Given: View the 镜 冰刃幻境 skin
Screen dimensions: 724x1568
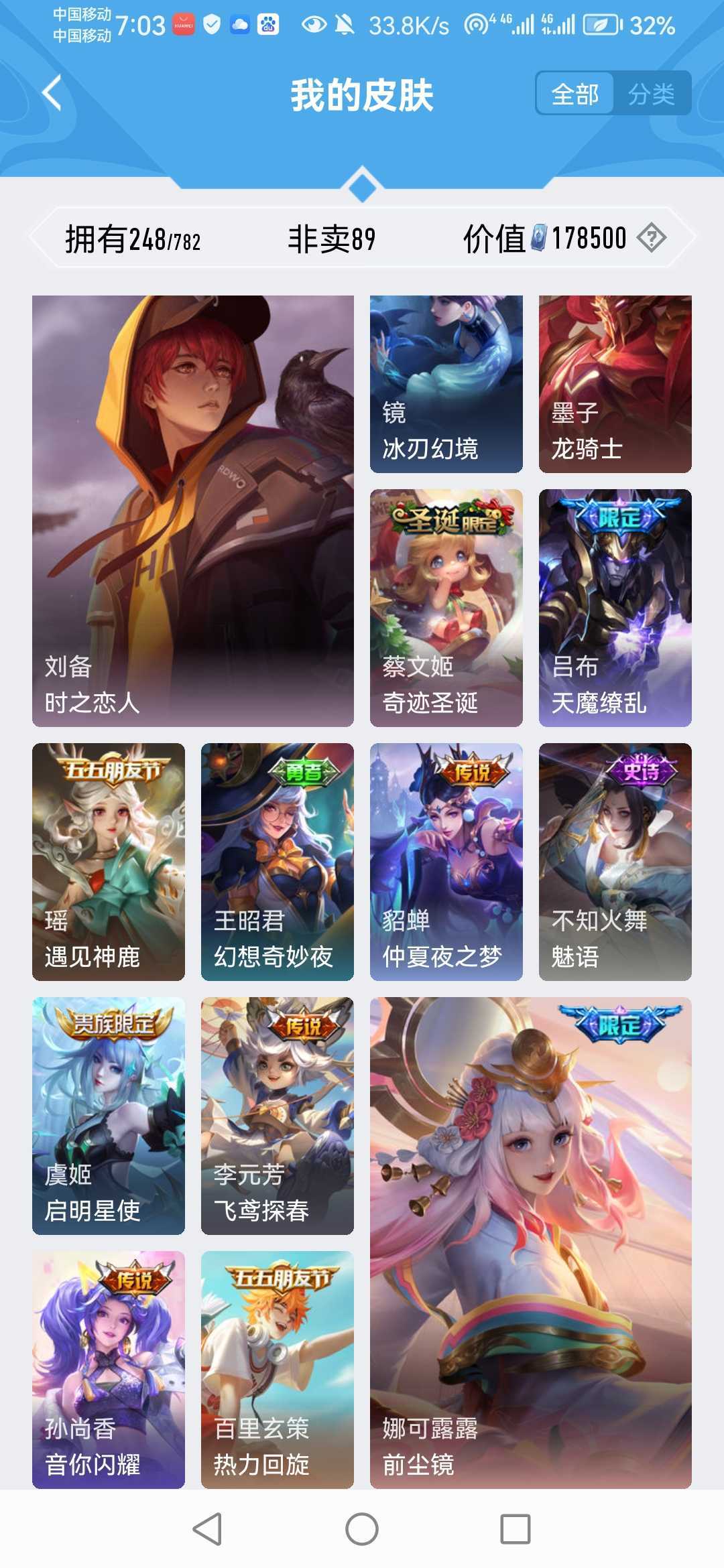Looking at the screenshot, I should (x=445, y=382).
